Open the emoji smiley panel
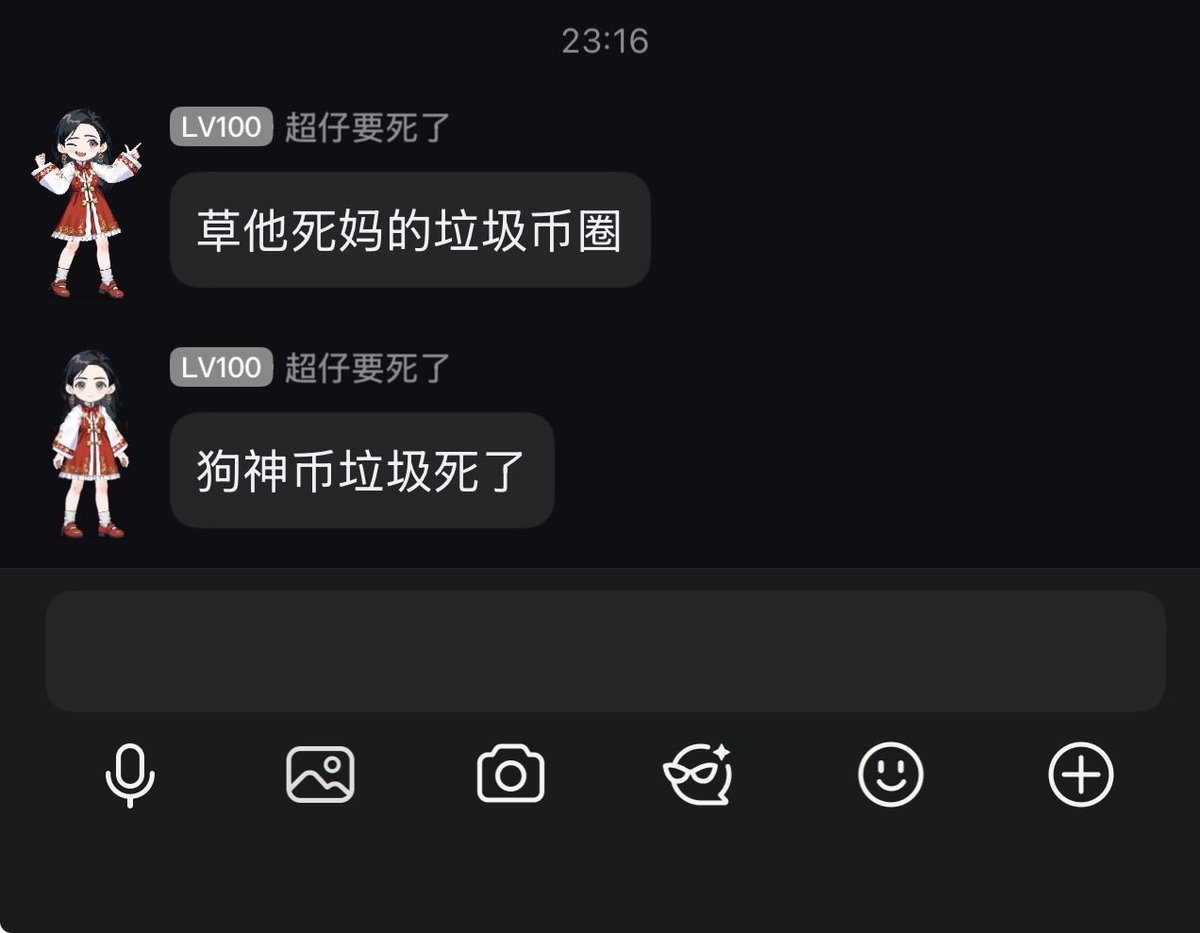This screenshot has width=1200, height=933. (x=891, y=775)
